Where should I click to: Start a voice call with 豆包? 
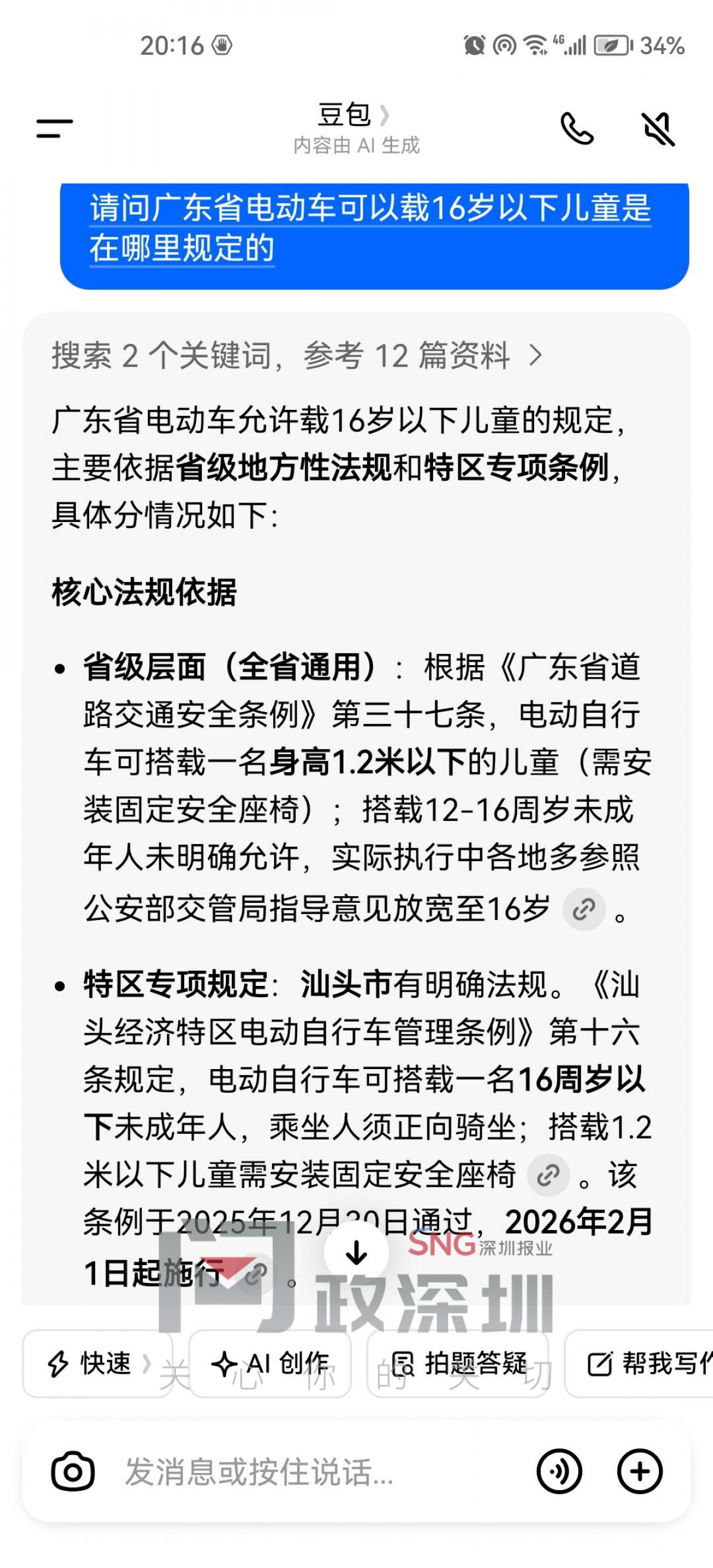[x=576, y=128]
